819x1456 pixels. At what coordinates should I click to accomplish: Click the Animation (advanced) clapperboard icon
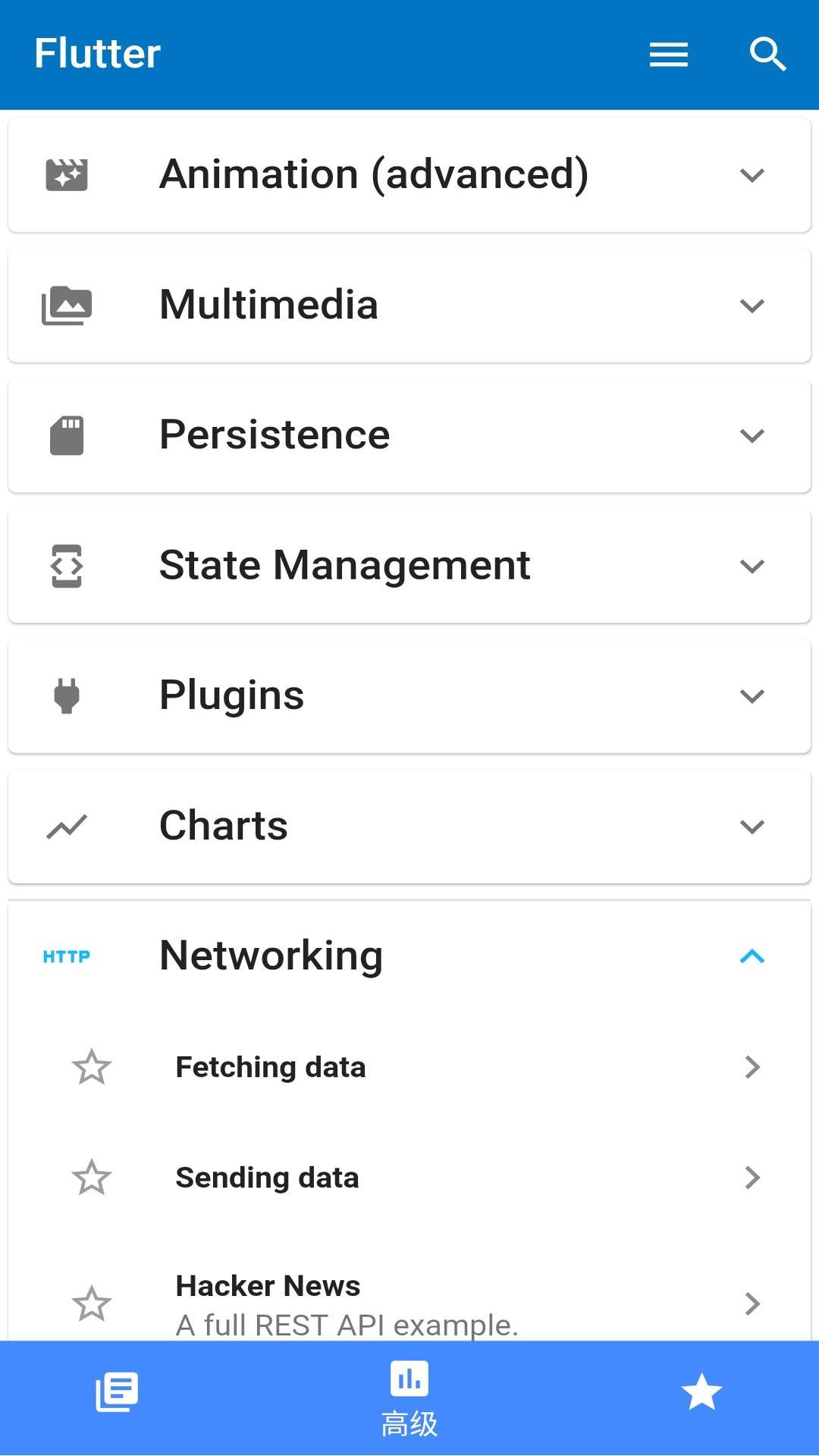66,174
